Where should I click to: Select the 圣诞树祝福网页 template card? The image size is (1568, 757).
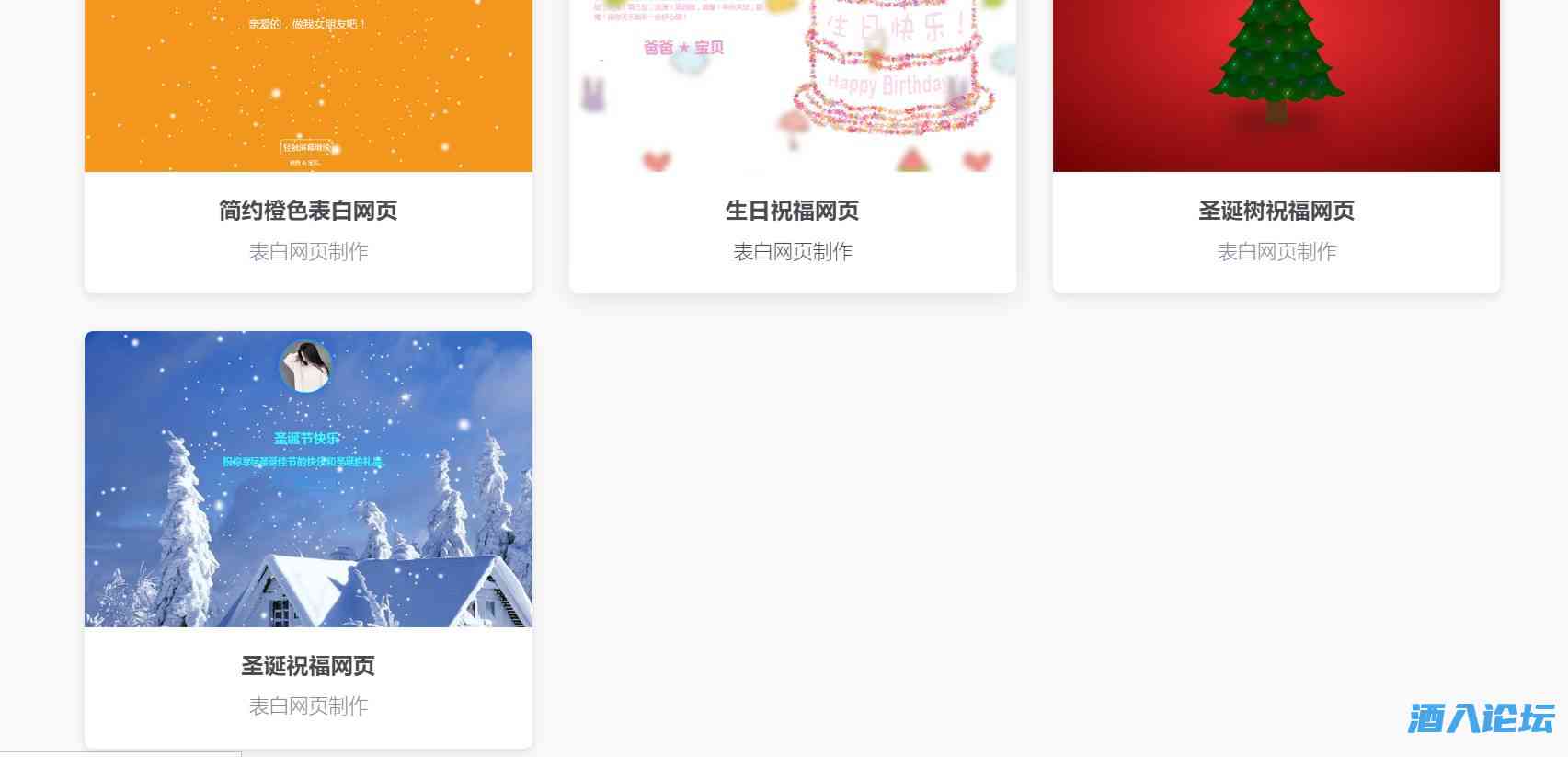click(1276, 211)
